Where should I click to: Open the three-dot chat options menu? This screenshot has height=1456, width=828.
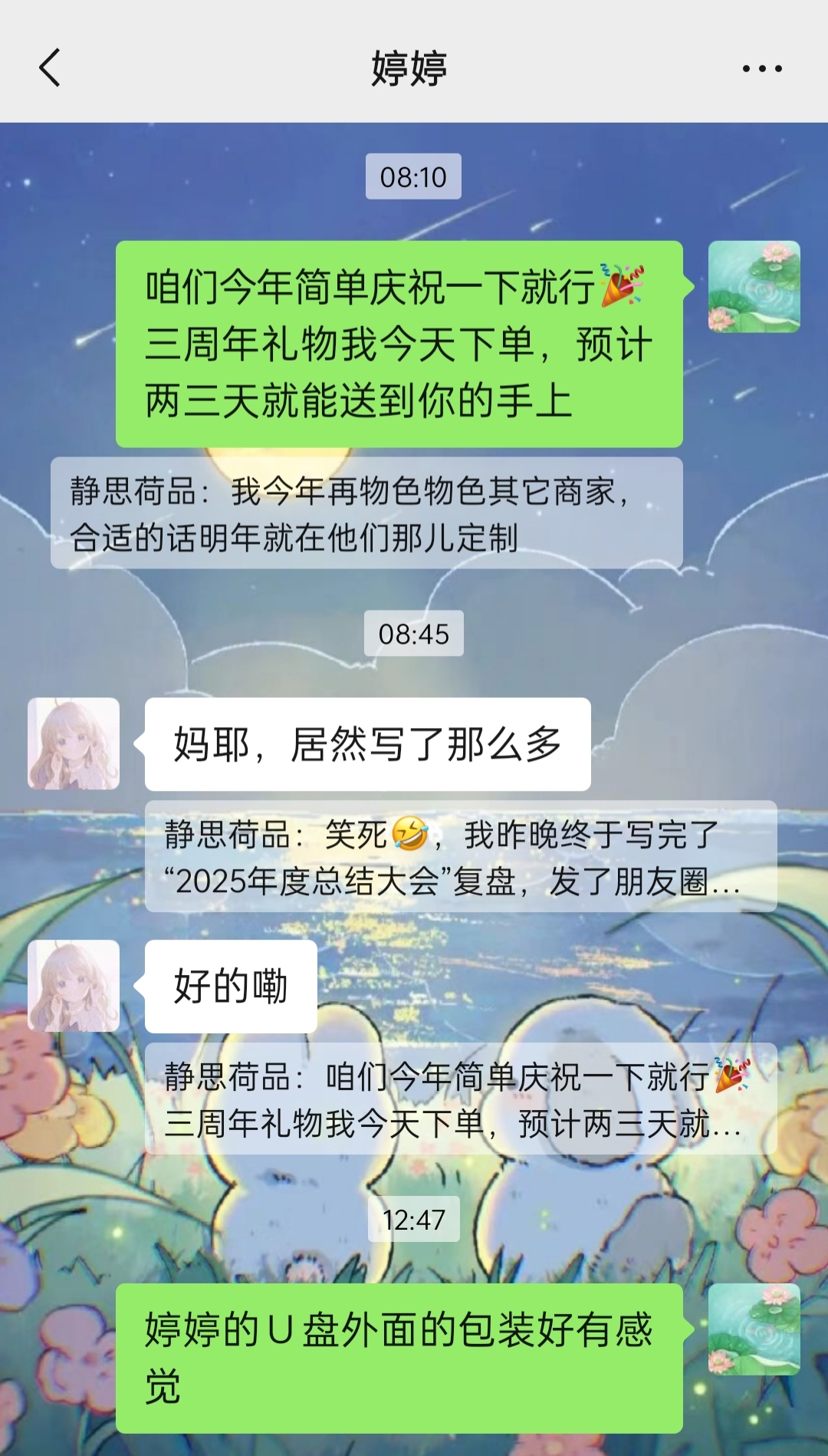point(761,68)
